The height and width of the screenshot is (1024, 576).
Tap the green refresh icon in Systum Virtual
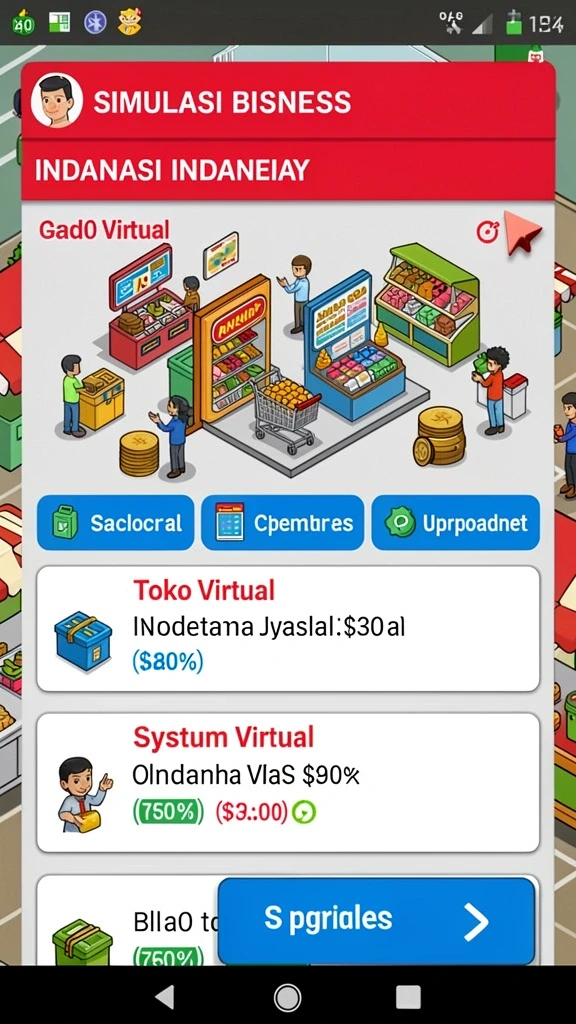pyautogui.click(x=304, y=812)
